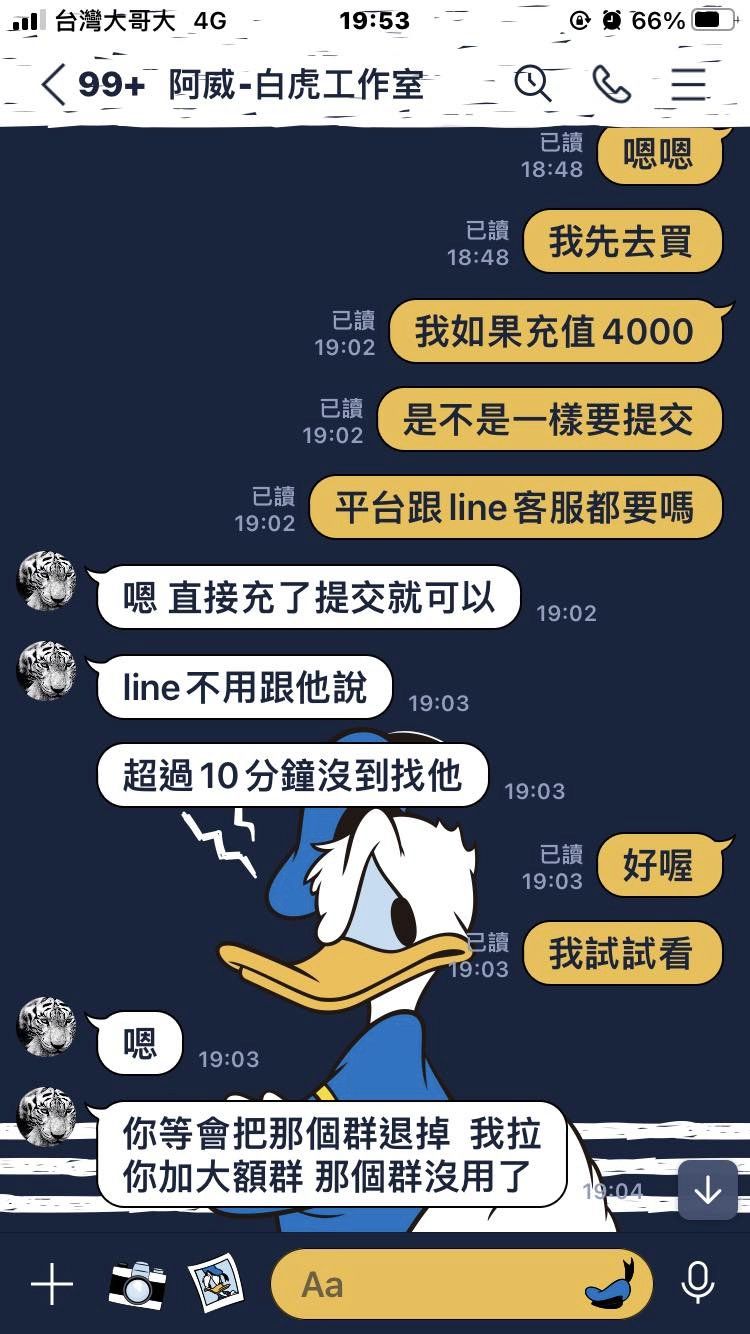Viewport: 750px width, 1334px height.
Task: Open the tiger avatar beside 嗯 直接充了提交就可以
Action: pyautogui.click(x=47, y=579)
